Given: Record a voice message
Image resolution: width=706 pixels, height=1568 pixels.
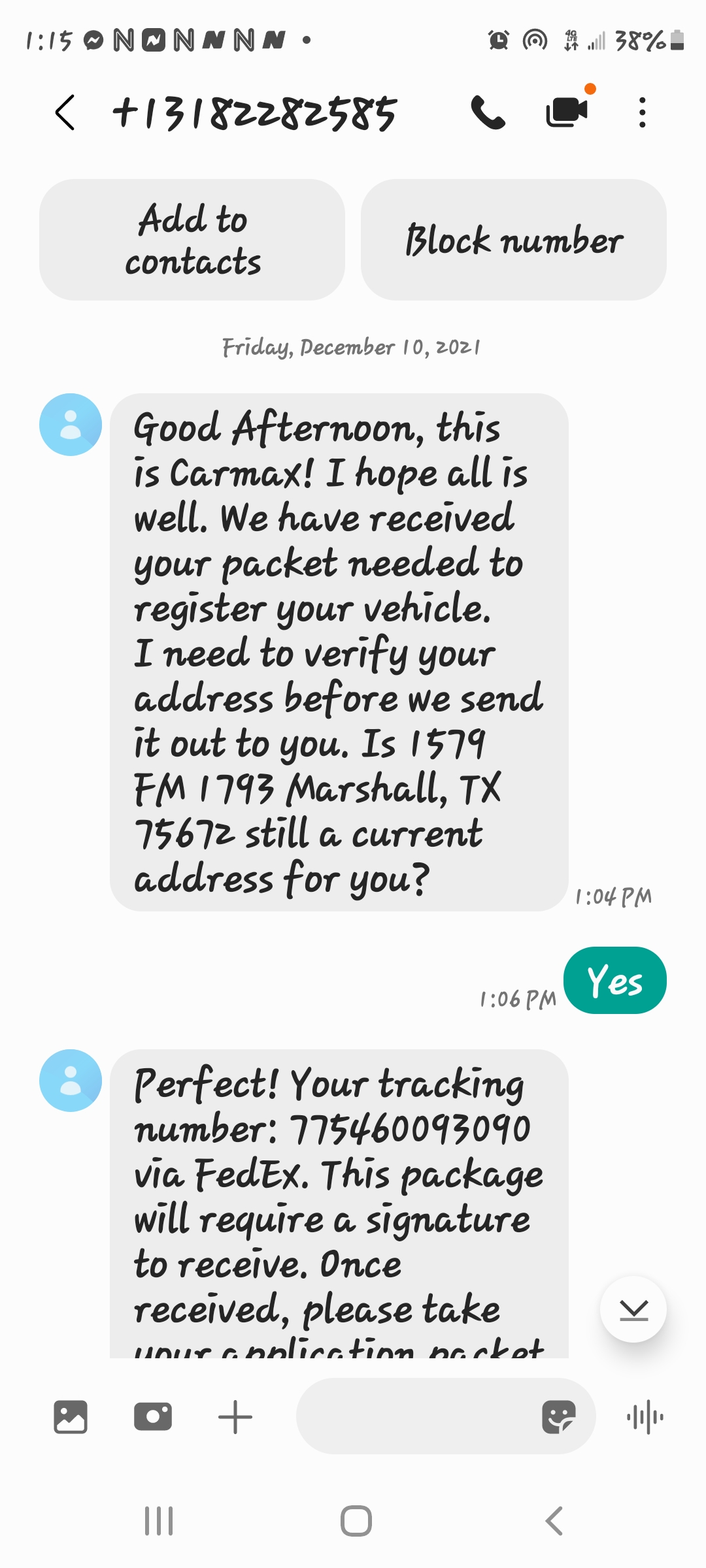Looking at the screenshot, I should [x=645, y=1417].
